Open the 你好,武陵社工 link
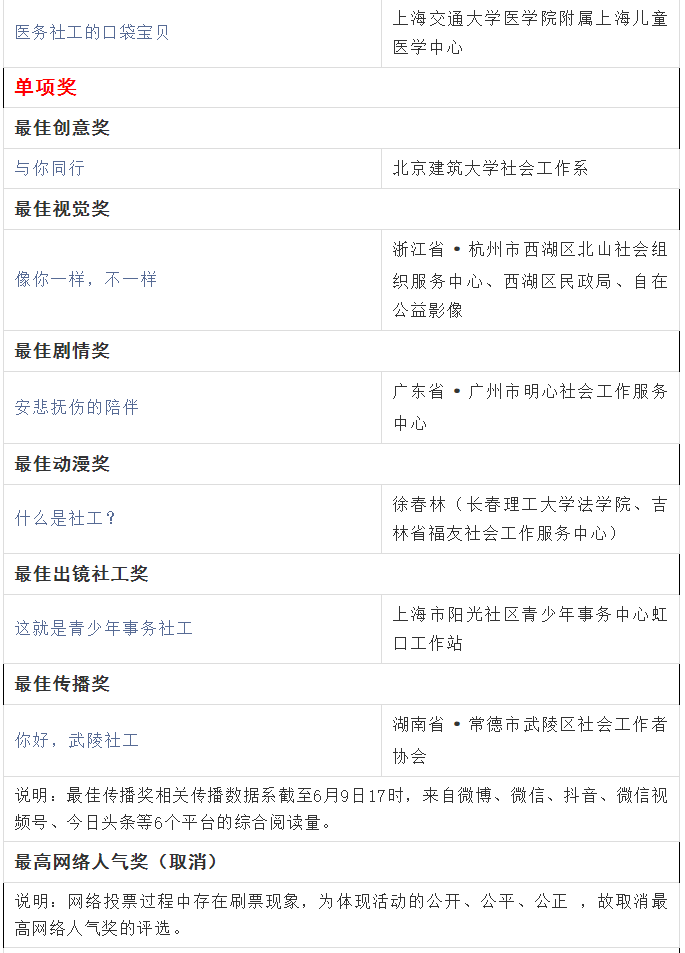This screenshot has height=953, width=685. pyautogui.click(x=77, y=740)
